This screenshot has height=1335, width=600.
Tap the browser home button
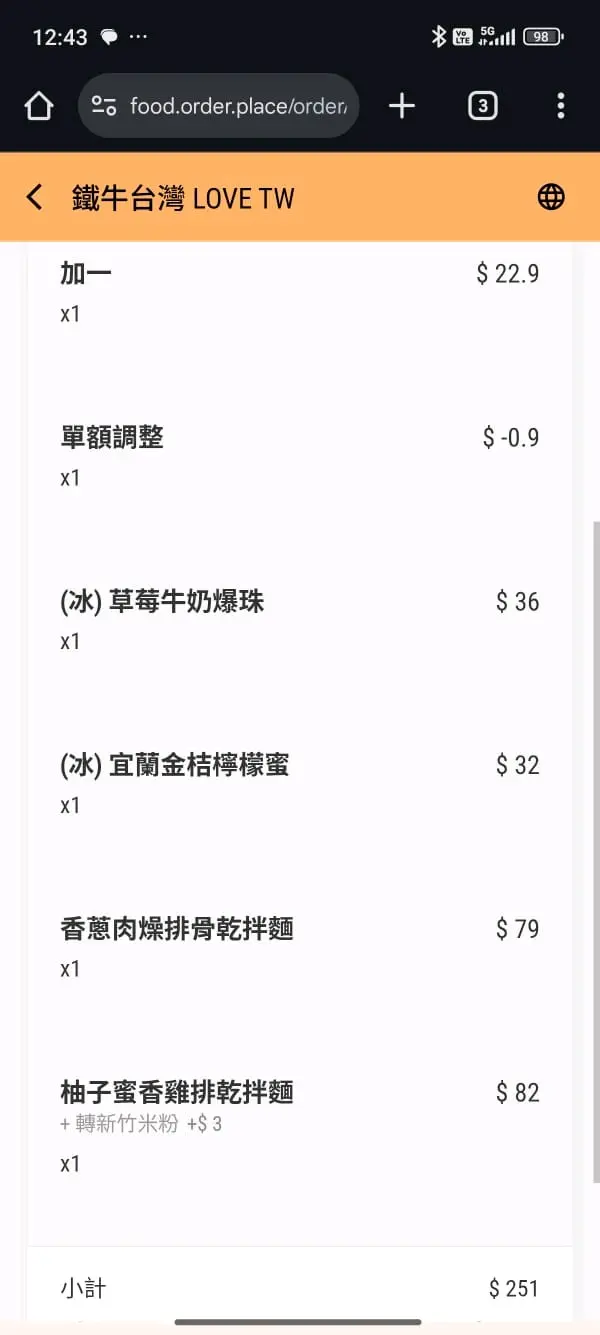(39, 106)
